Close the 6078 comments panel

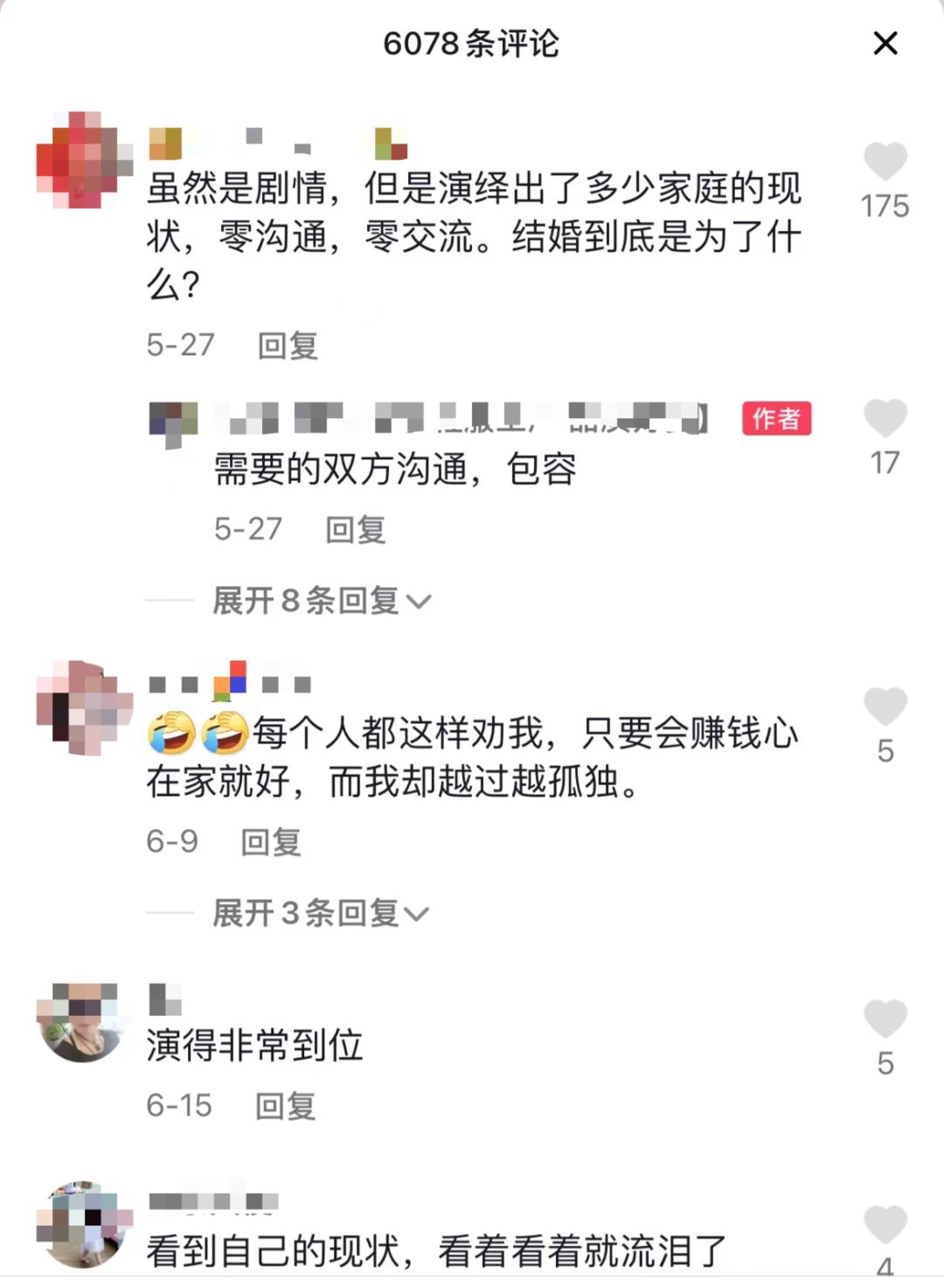[885, 43]
